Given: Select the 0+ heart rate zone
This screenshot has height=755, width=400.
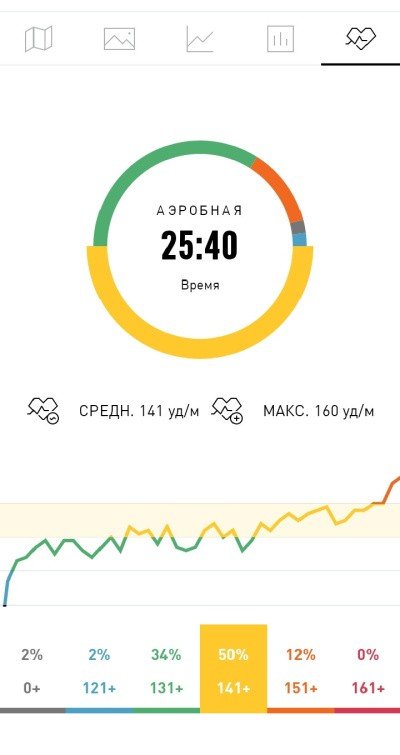Looking at the screenshot, I should click(x=32, y=671).
